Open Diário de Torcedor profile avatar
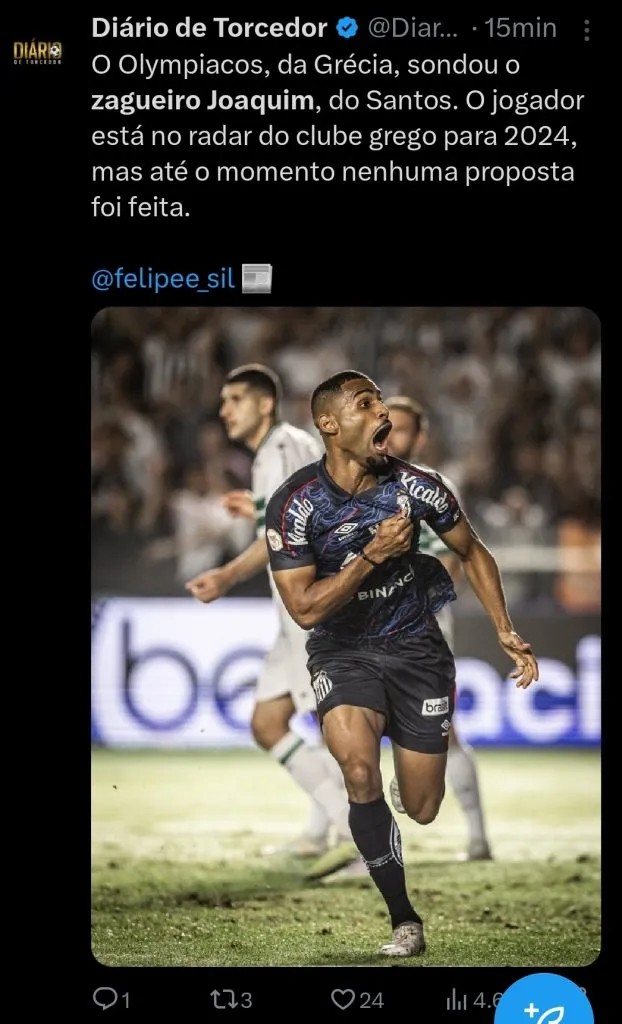 [37, 52]
